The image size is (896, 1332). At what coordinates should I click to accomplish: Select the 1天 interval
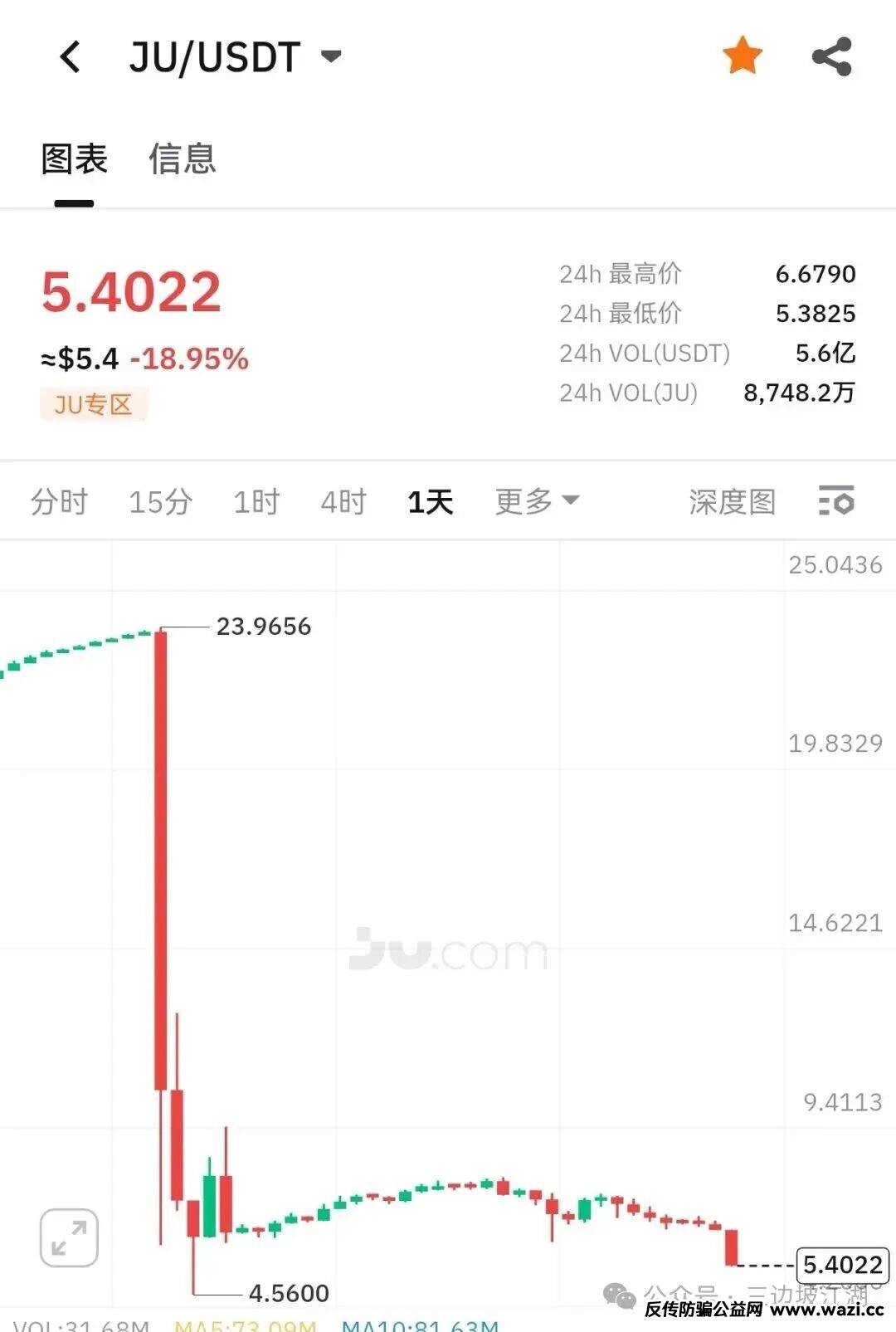[430, 502]
